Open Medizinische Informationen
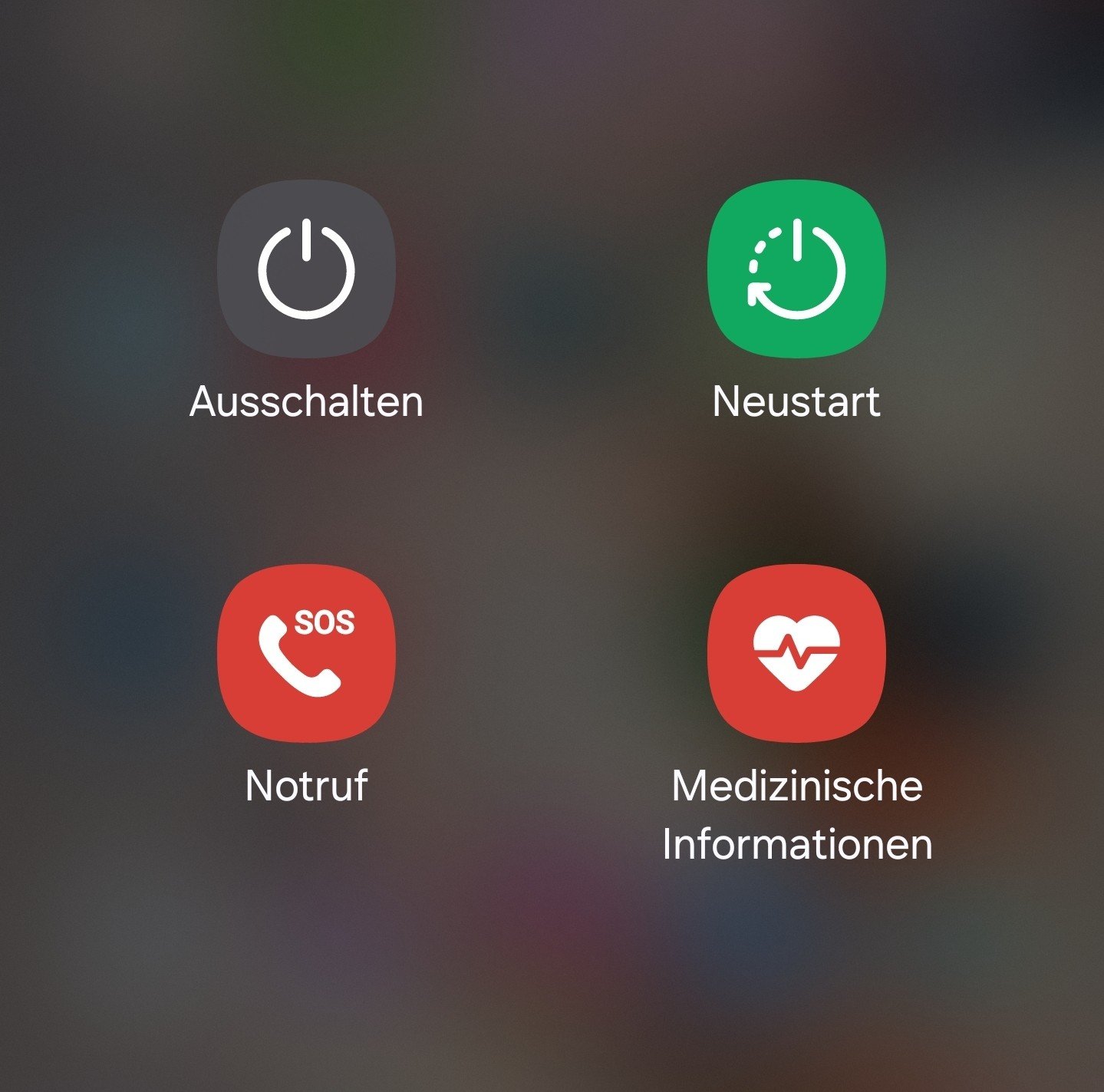Screen dimensions: 1104x1092 [x=796, y=653]
